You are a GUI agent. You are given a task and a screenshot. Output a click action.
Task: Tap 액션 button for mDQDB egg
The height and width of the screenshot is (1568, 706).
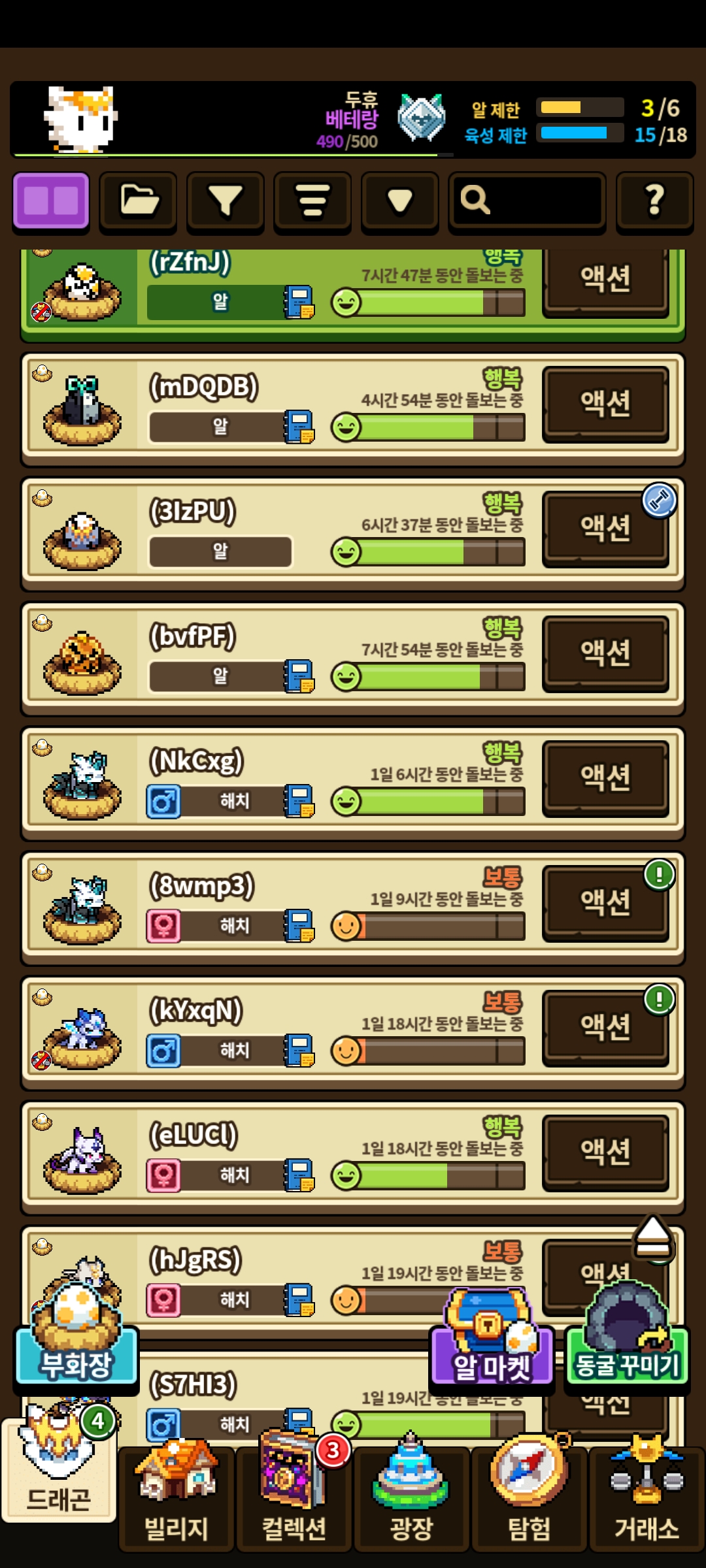click(x=605, y=404)
